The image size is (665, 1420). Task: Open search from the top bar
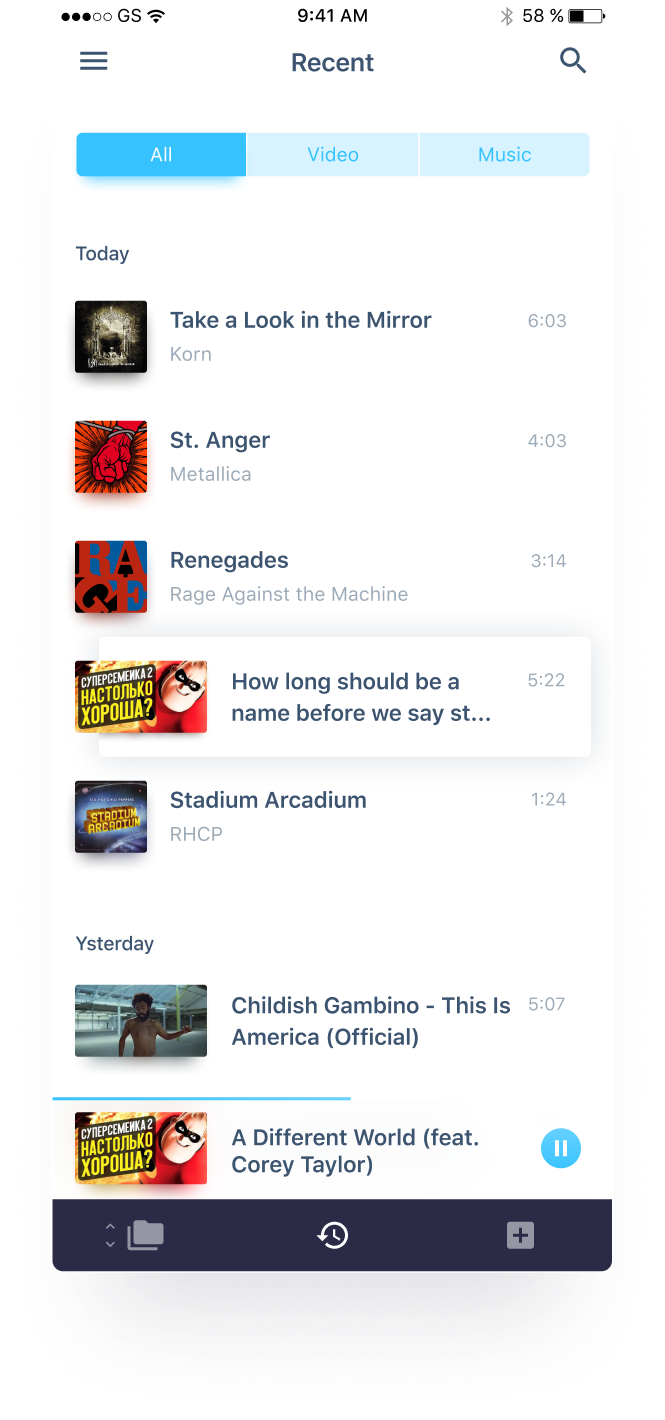click(572, 61)
